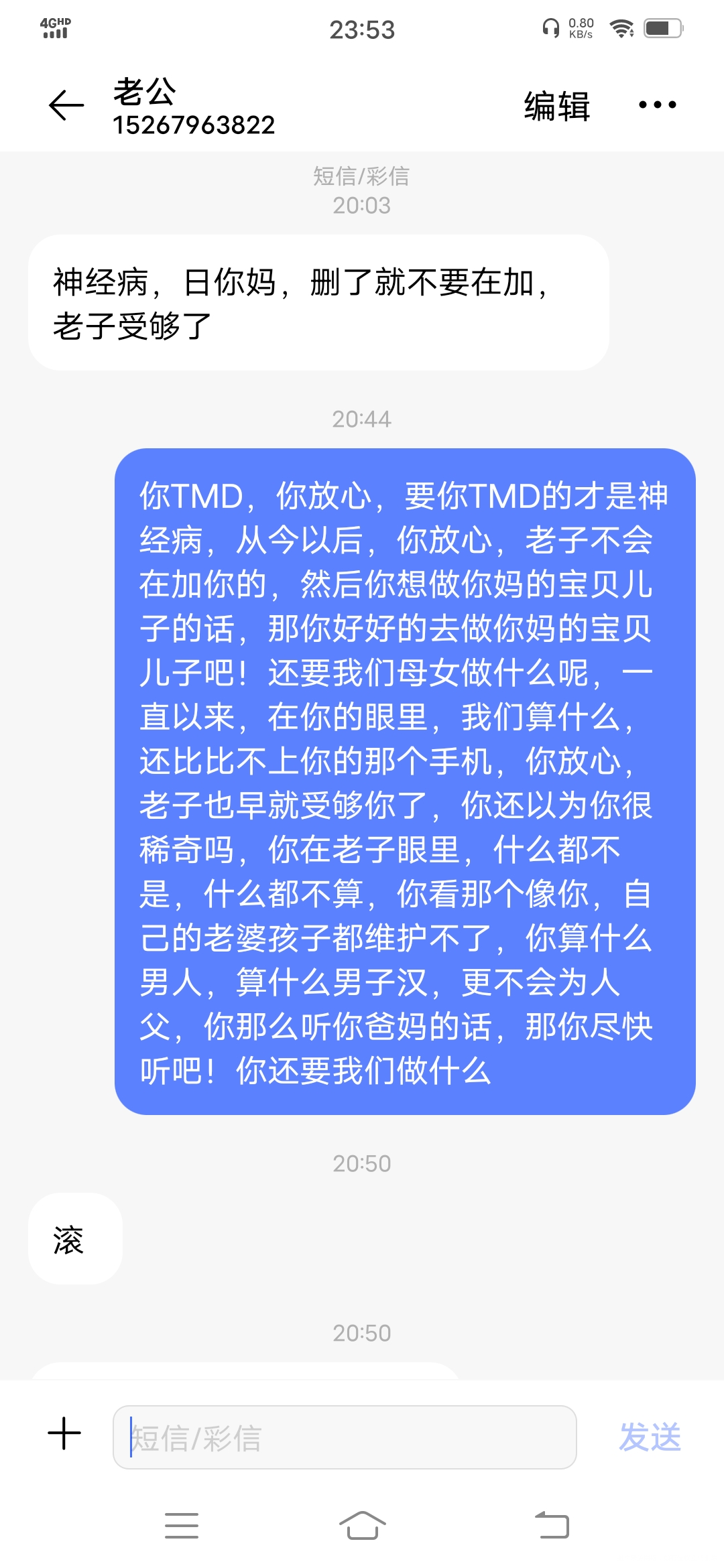Tap the 20:44 timestamp label
Viewport: 724px width, 1568px height.
click(x=362, y=419)
